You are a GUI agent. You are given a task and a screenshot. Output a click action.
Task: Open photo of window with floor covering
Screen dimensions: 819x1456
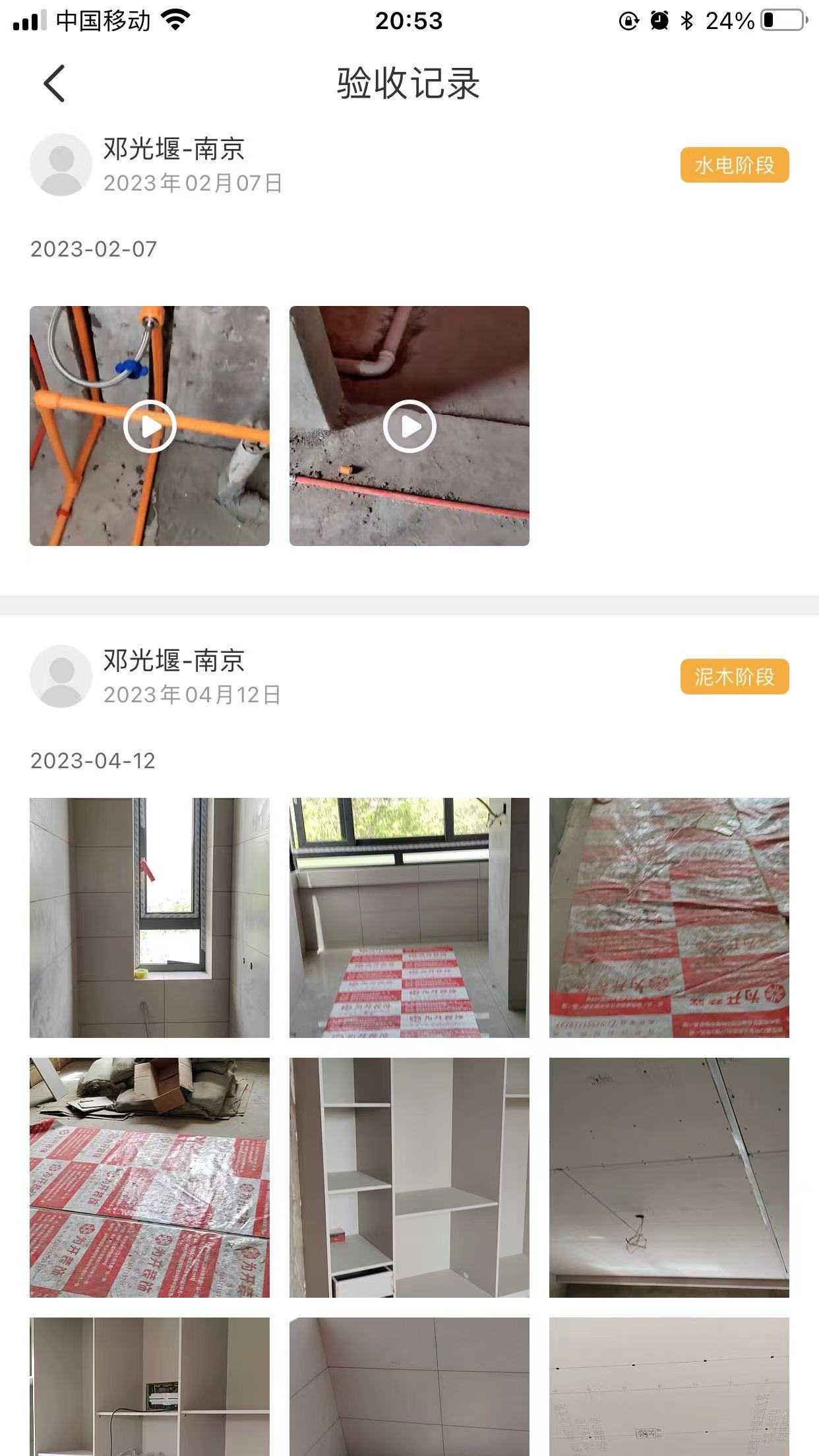409,917
